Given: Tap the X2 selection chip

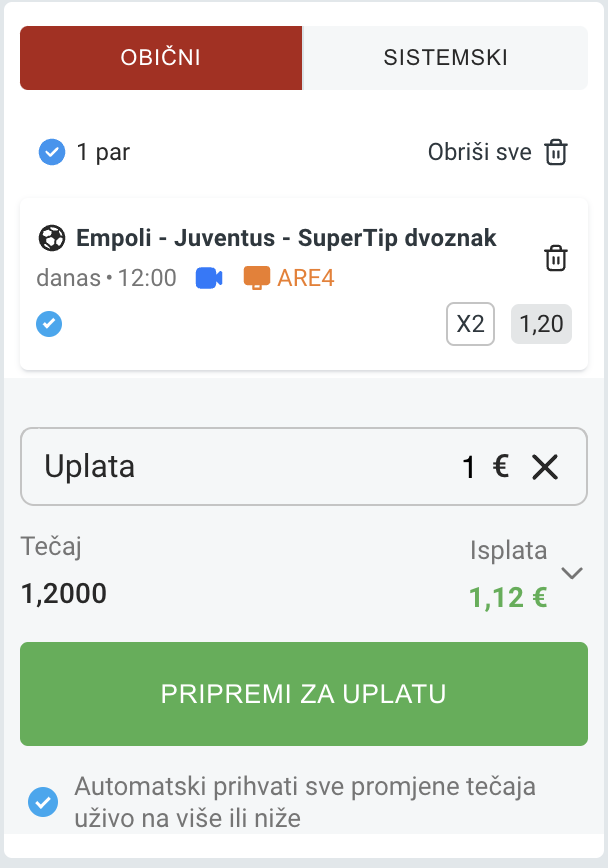Looking at the screenshot, I should pyautogui.click(x=470, y=324).
